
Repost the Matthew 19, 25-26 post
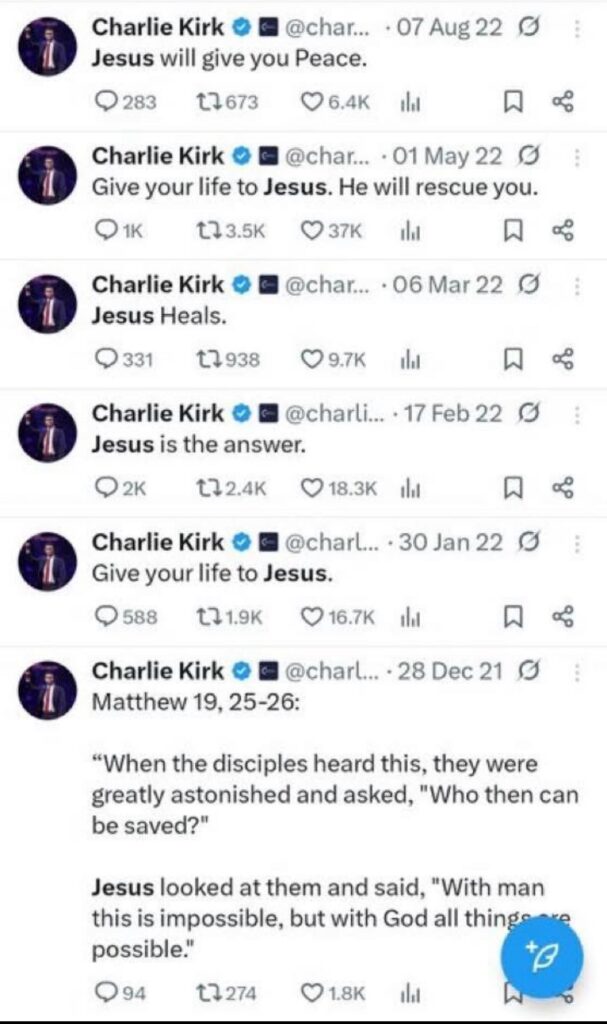(208, 993)
